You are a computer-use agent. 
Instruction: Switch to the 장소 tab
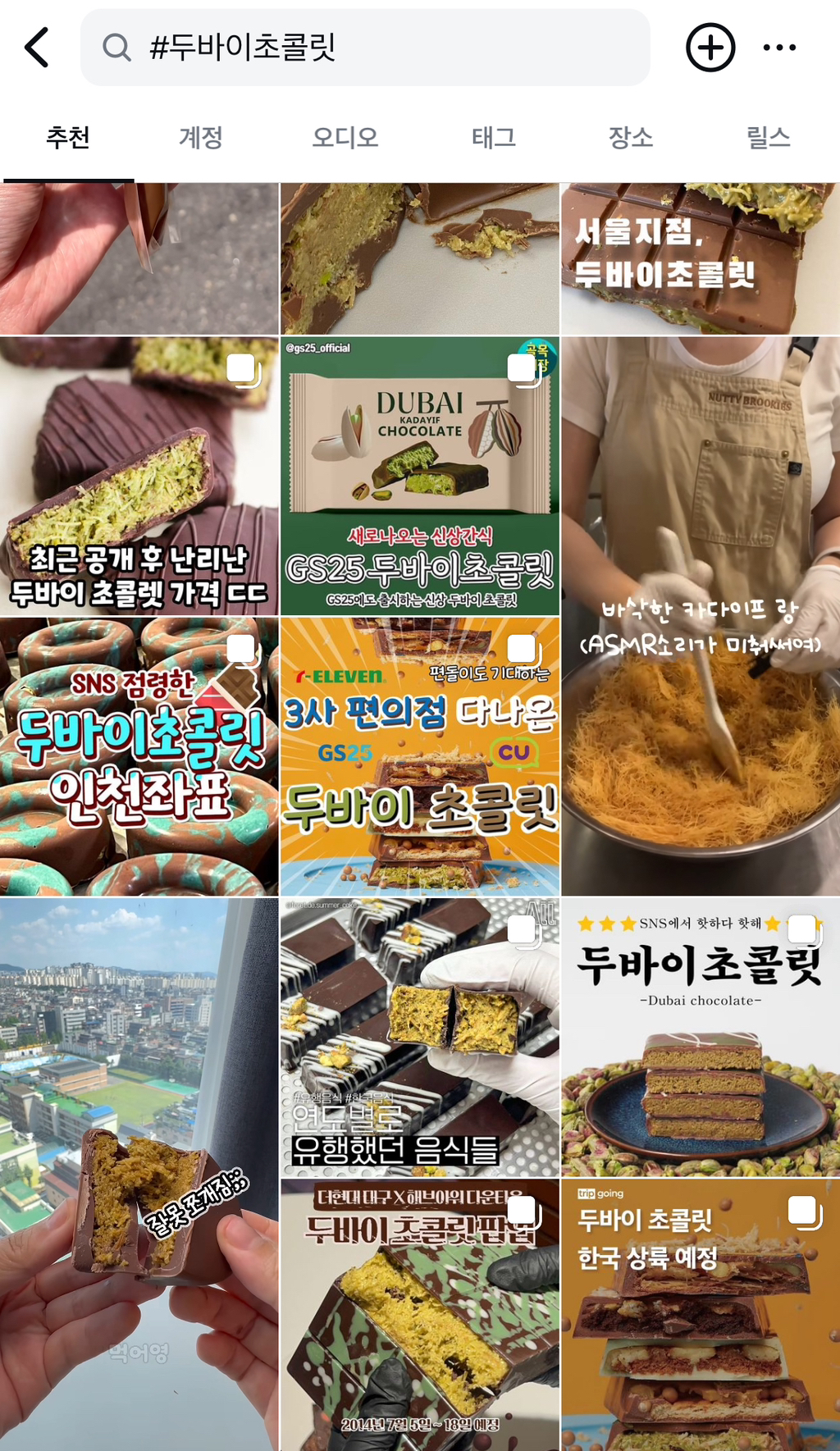point(631,137)
